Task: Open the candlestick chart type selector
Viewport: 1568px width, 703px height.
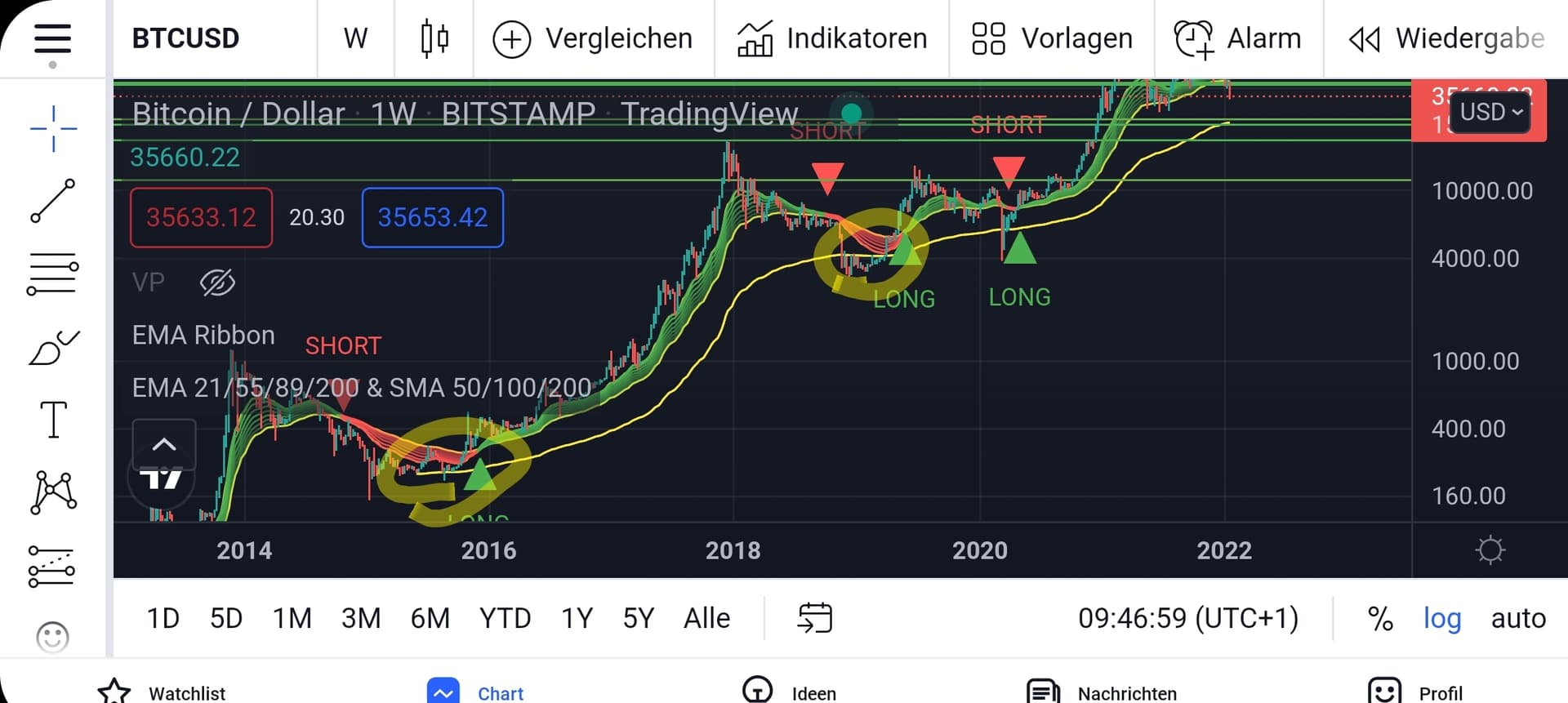Action: point(434,38)
